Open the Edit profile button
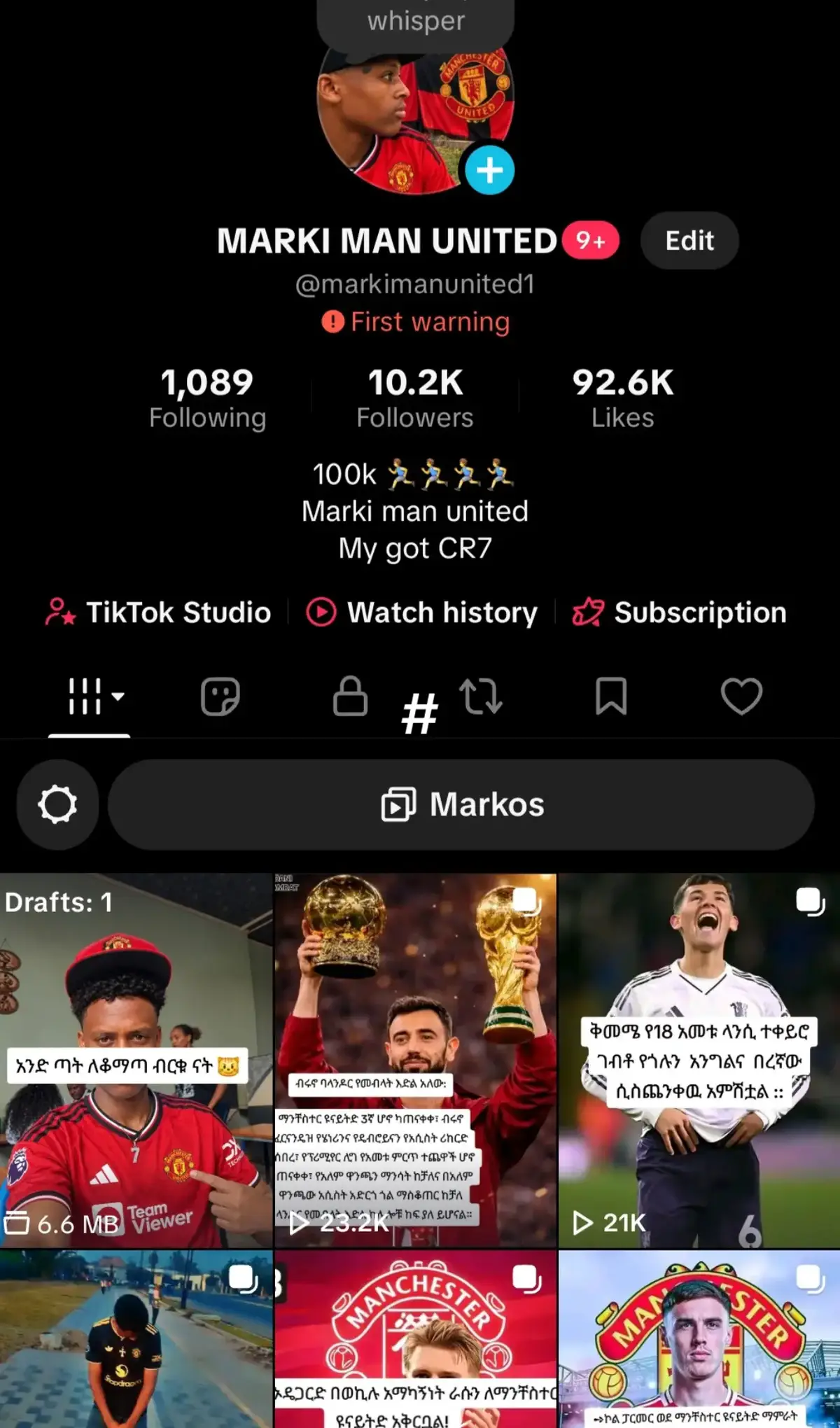This screenshot has height=1428, width=840. pos(689,241)
